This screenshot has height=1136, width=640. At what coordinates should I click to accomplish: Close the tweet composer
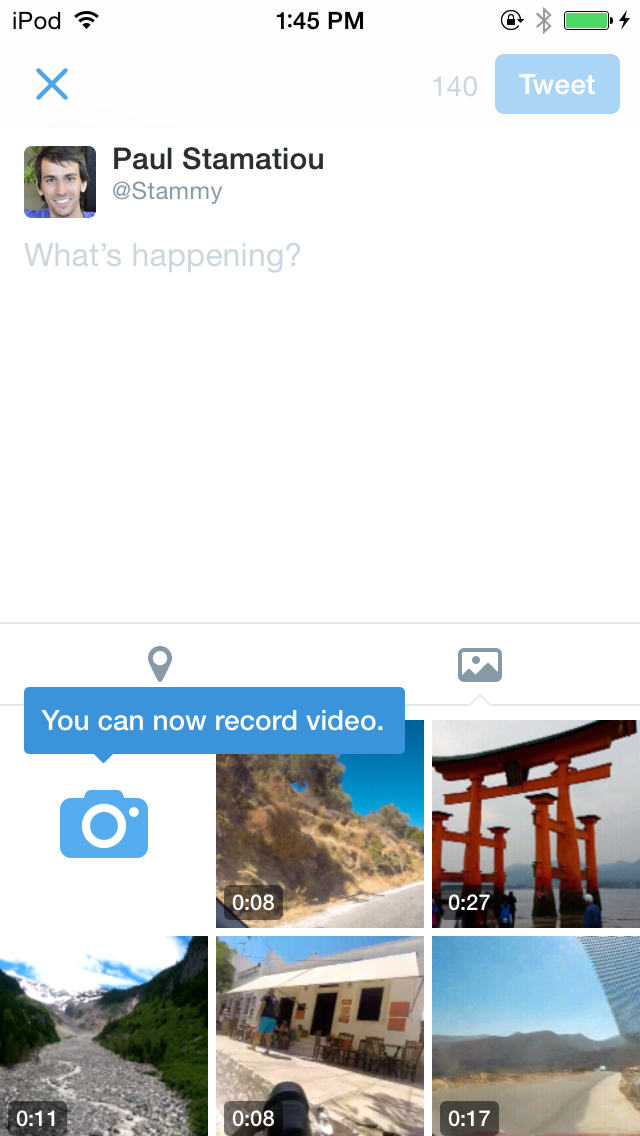click(52, 85)
